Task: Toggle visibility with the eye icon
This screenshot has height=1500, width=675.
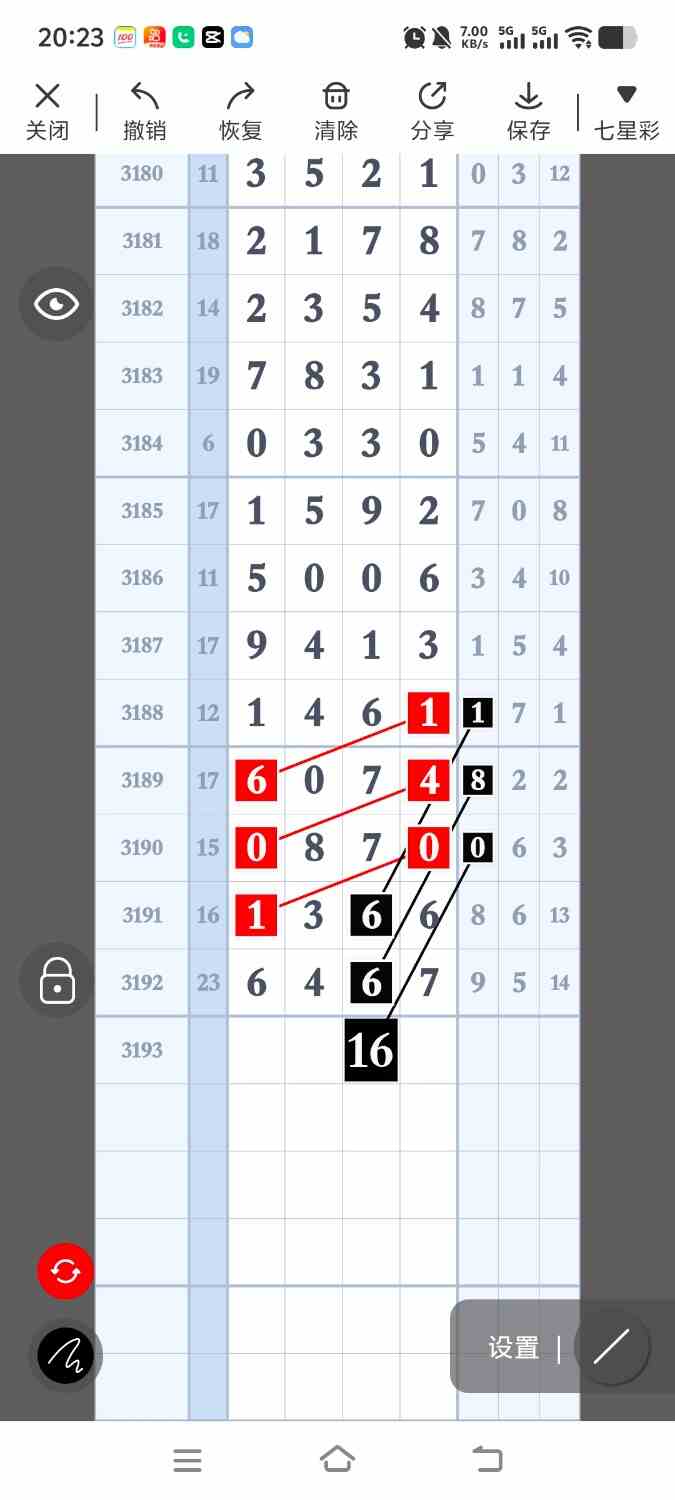Action: [57, 304]
